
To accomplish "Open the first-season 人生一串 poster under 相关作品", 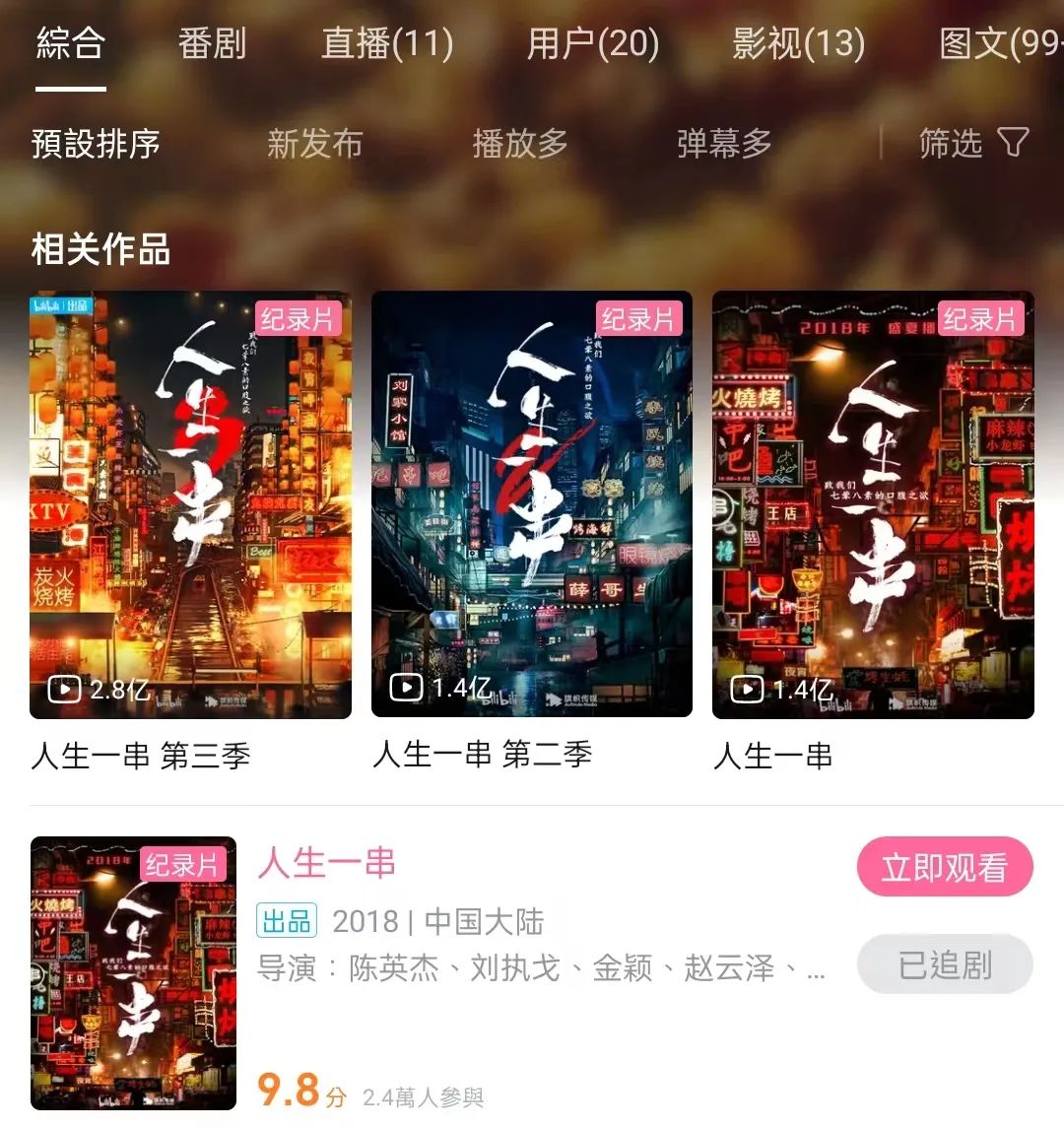I will click(873, 504).
